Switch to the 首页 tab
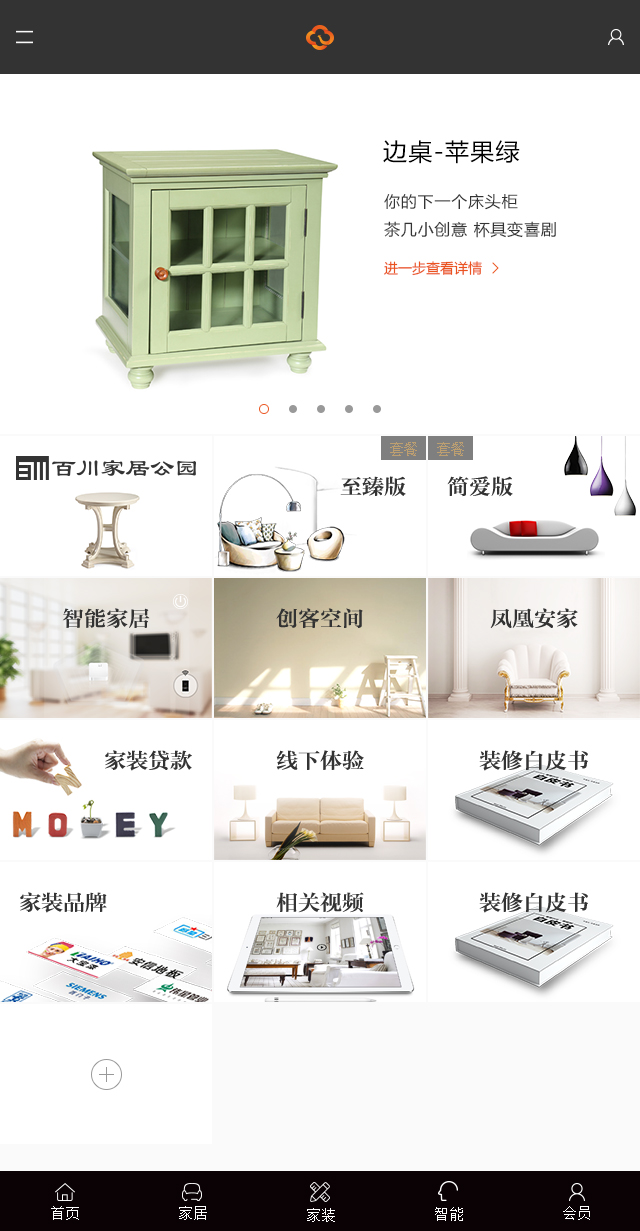 [x=65, y=1201]
